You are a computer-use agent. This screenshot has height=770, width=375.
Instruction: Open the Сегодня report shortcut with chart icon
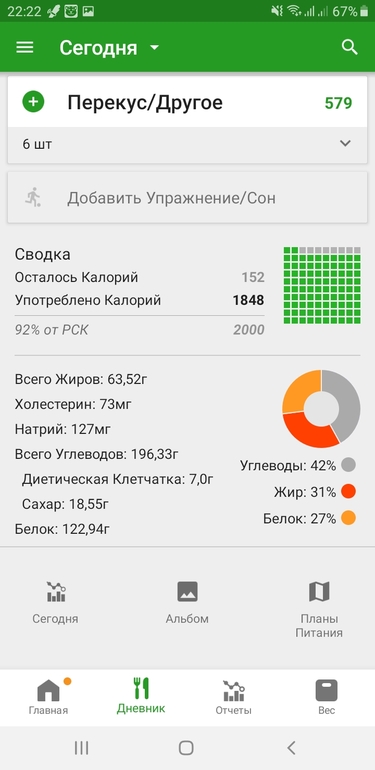(55, 603)
